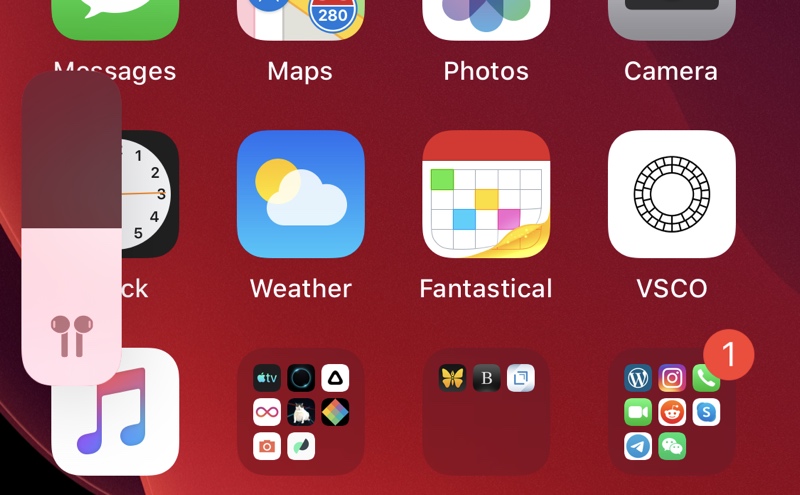Open the Photos app

pos(486,20)
